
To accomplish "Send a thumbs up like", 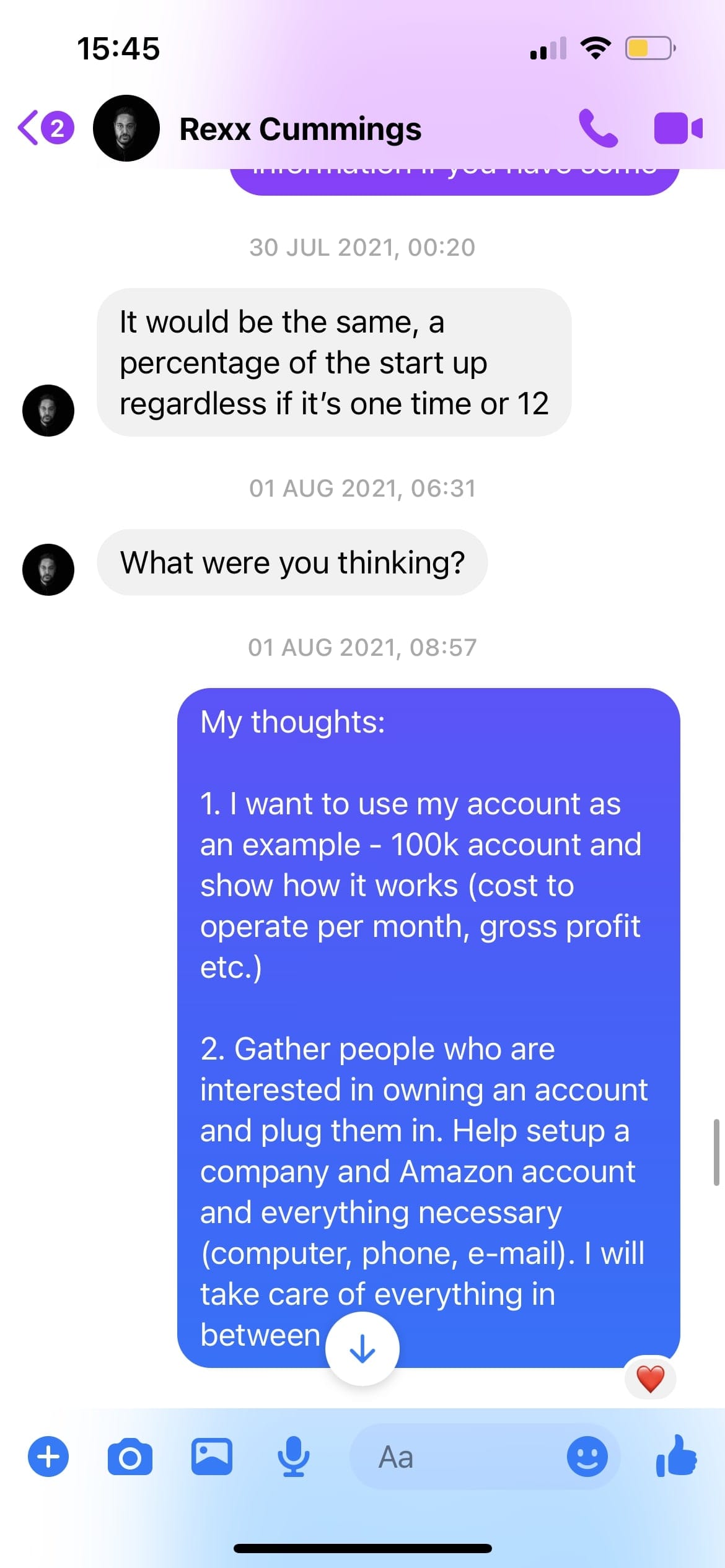I will click(676, 1457).
